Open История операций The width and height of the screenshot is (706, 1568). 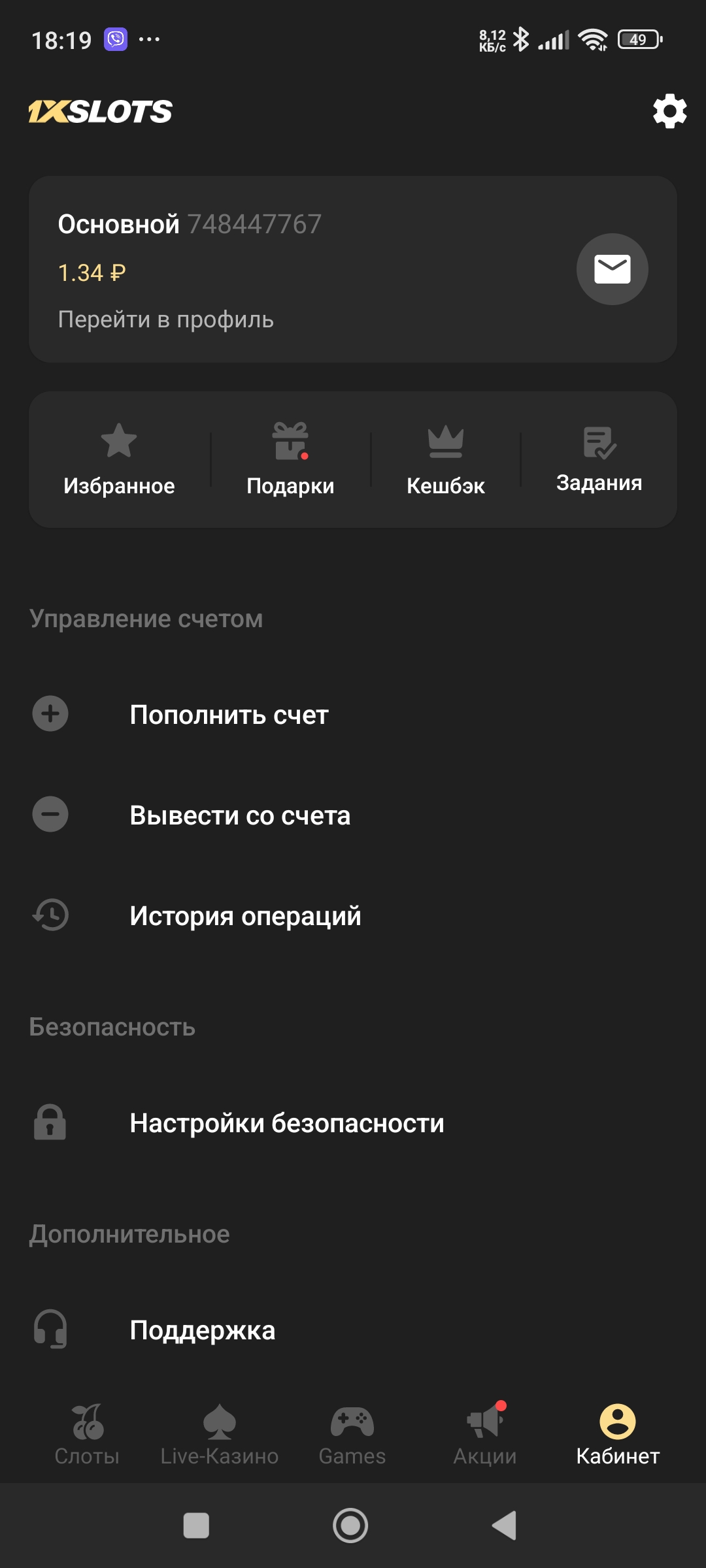coord(245,915)
